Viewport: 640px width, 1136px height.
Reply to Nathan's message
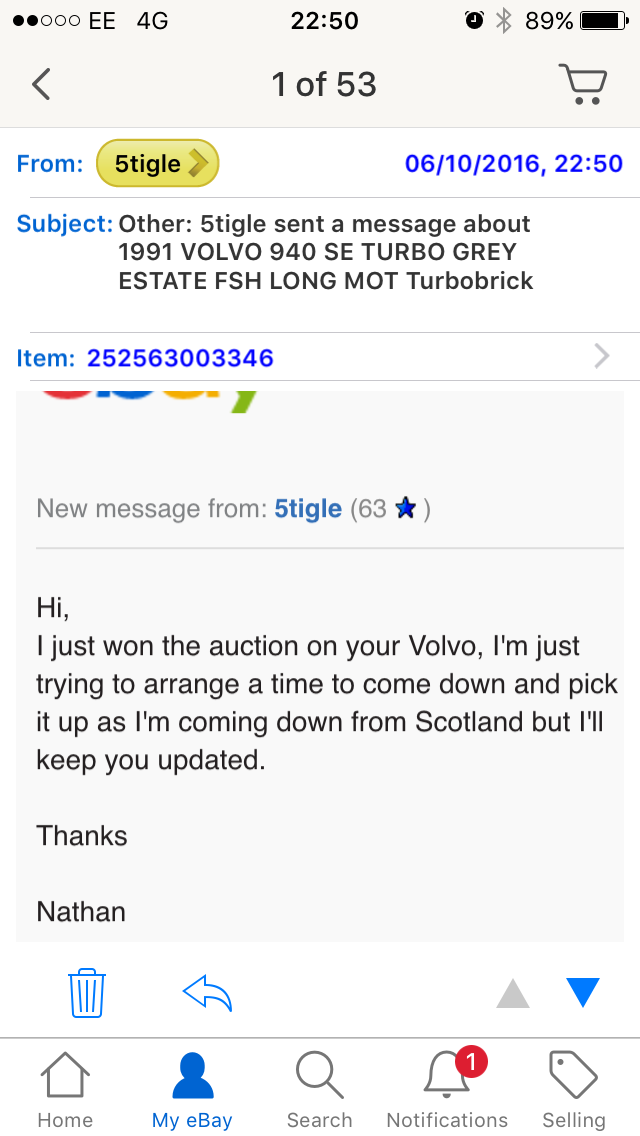(x=207, y=993)
